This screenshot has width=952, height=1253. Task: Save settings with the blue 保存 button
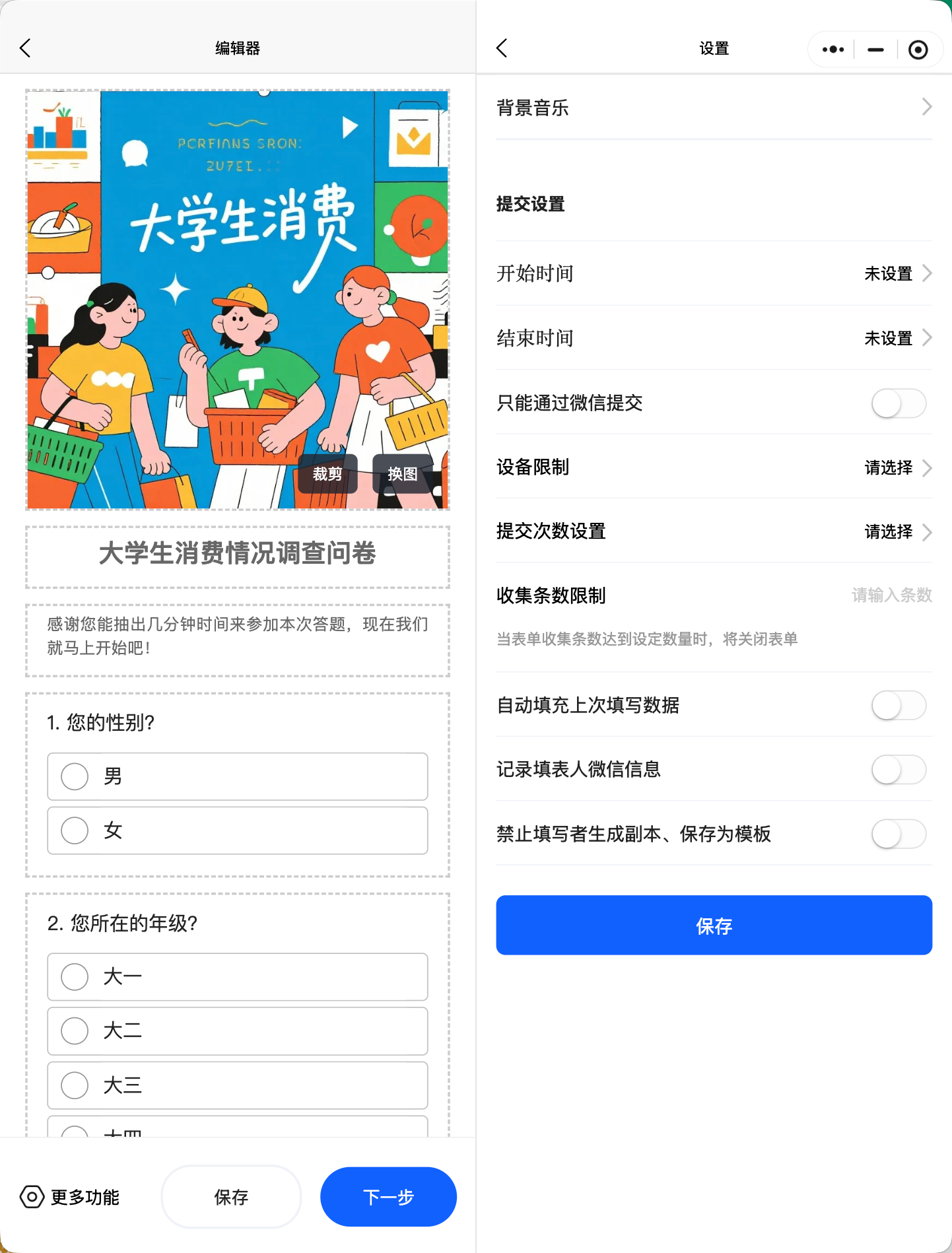coord(714,926)
